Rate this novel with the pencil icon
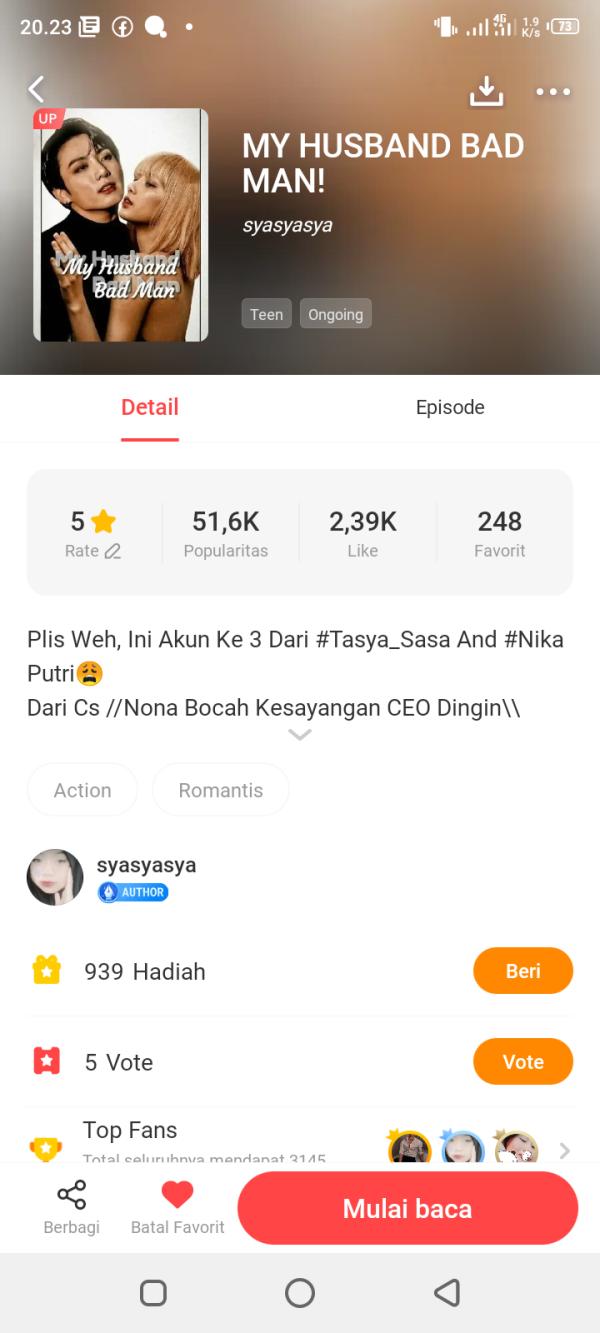 coord(112,551)
